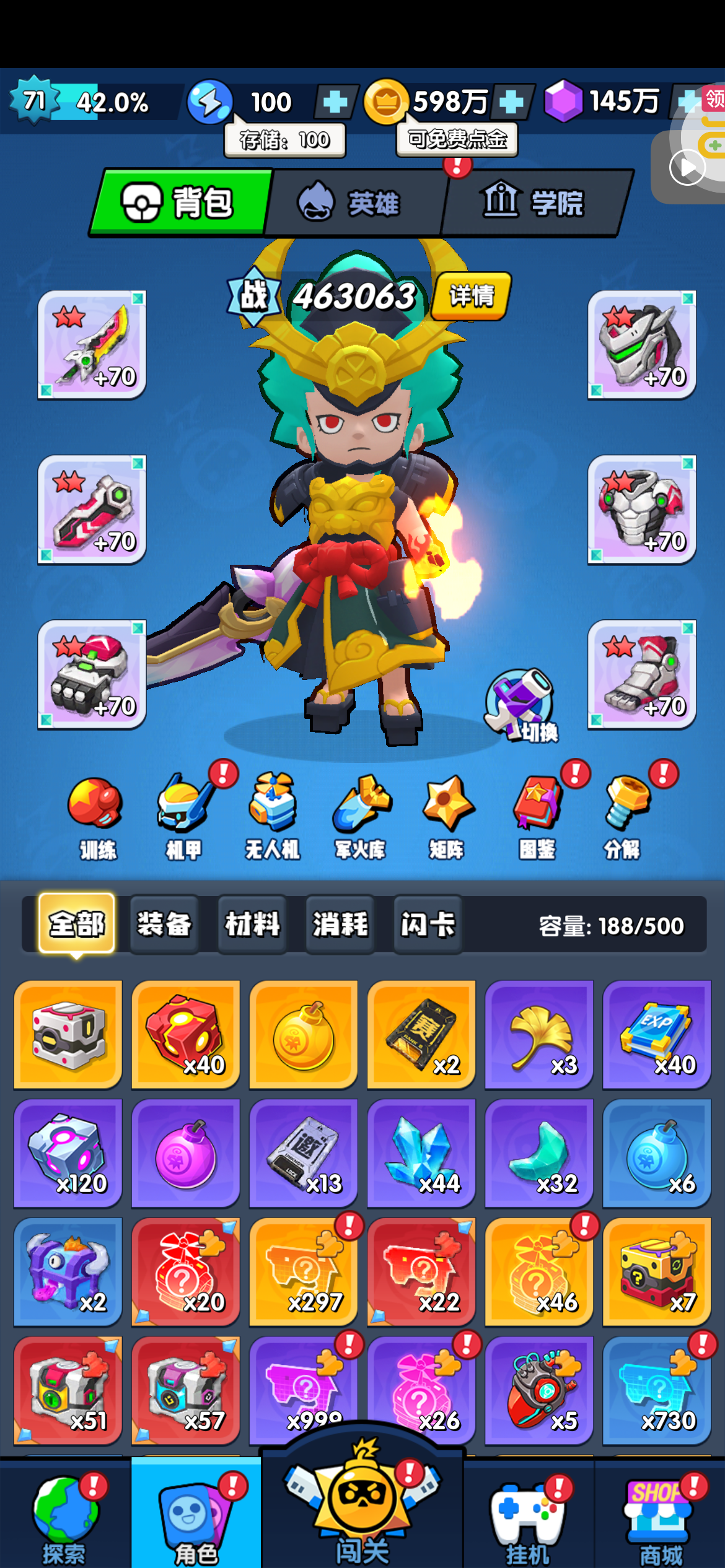Tap 切换 to switch the mecha

[x=522, y=706]
